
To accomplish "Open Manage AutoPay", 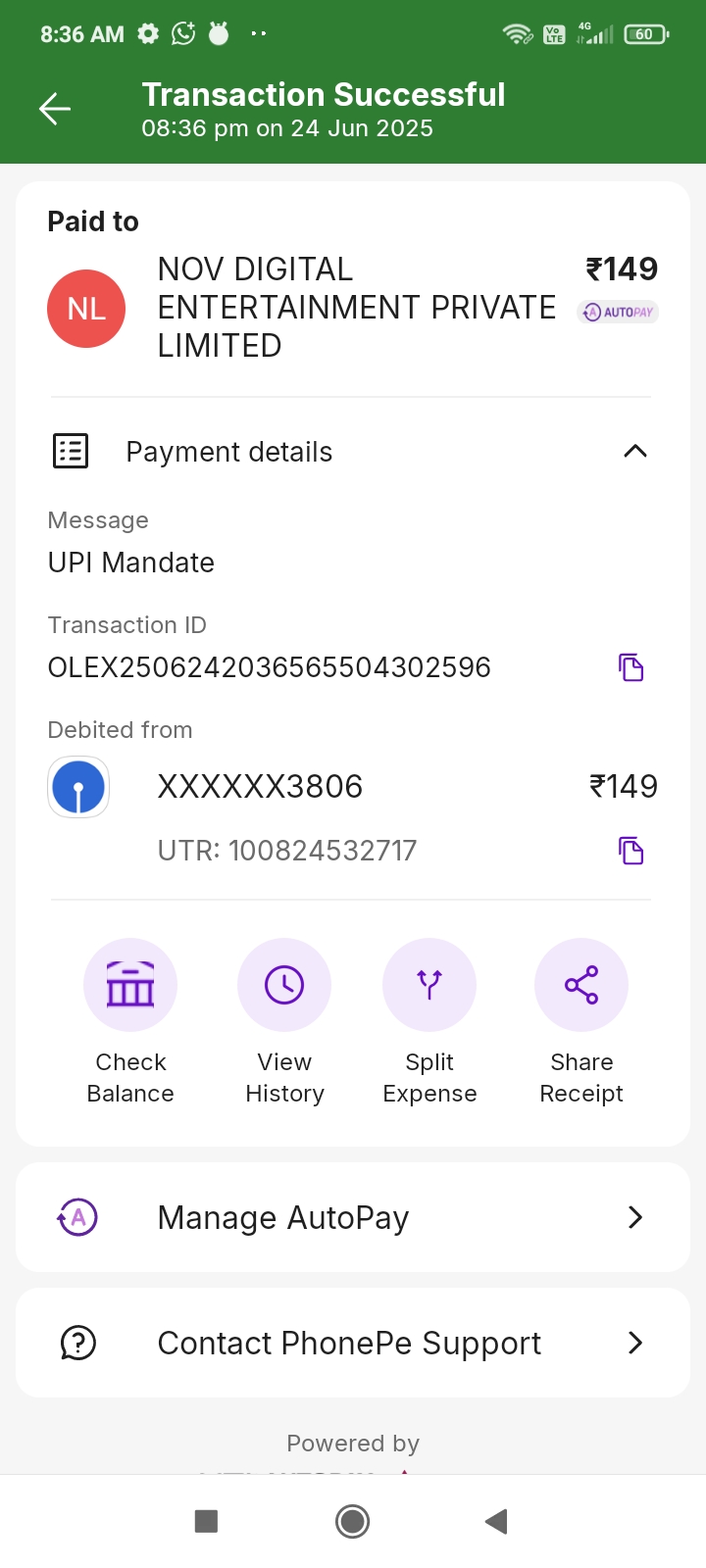I will (353, 1217).
